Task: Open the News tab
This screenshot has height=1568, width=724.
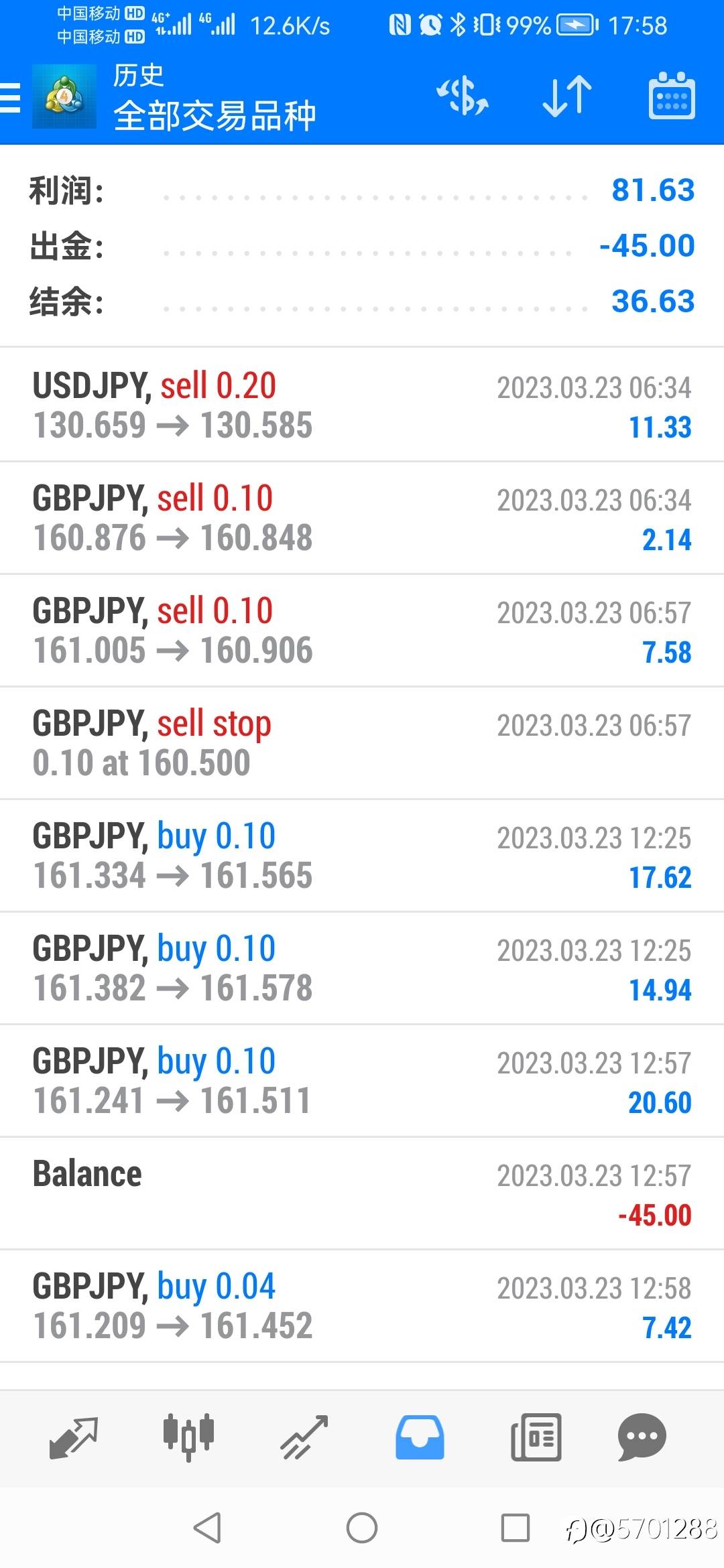Action: pyautogui.click(x=536, y=1437)
